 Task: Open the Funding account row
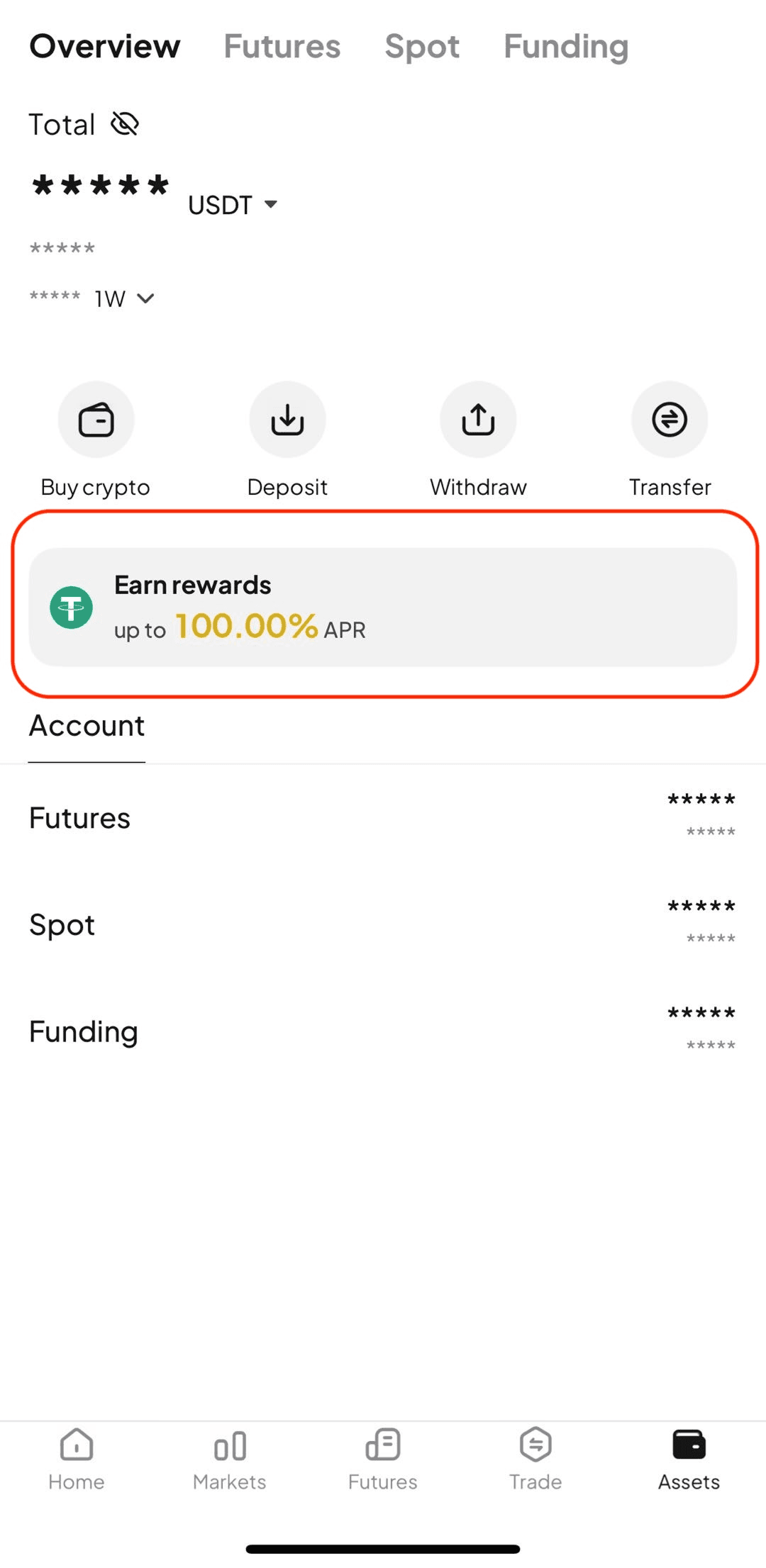click(383, 1031)
